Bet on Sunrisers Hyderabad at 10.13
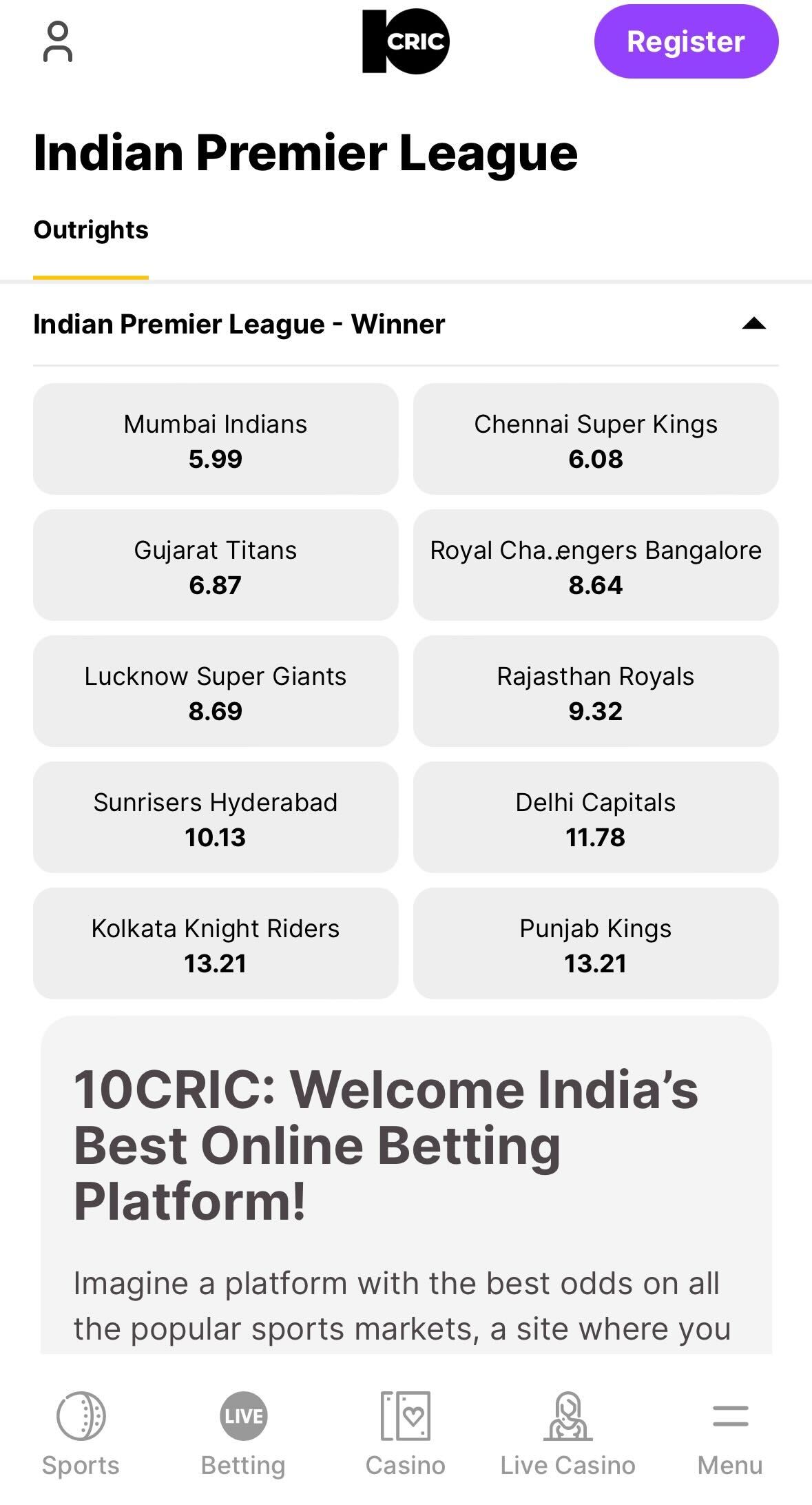 216,817
